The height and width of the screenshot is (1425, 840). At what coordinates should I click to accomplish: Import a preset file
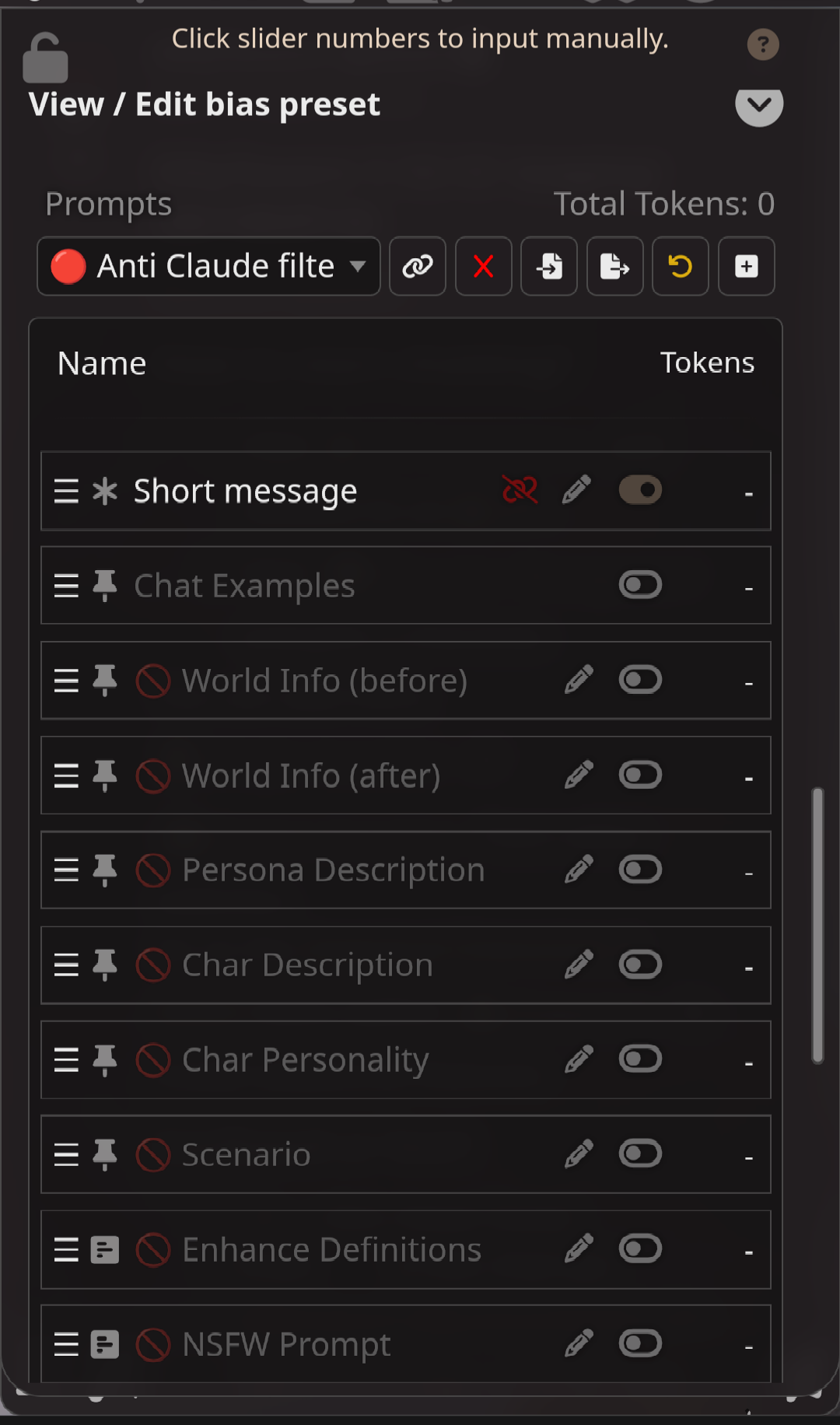(549, 266)
